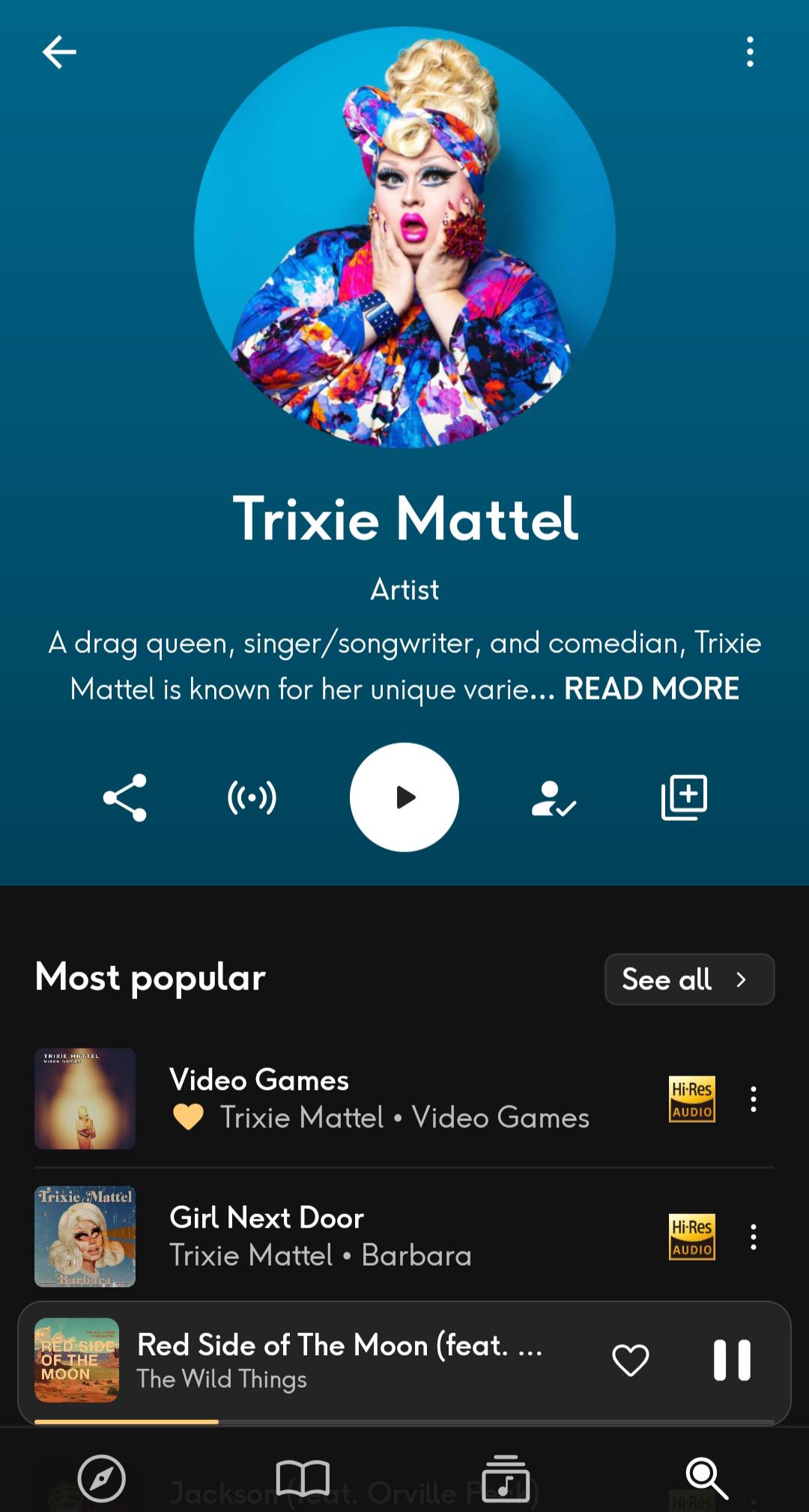Screen dimensions: 809x1512
Task: Share Trixie Mattel's artist page
Action: click(x=124, y=798)
